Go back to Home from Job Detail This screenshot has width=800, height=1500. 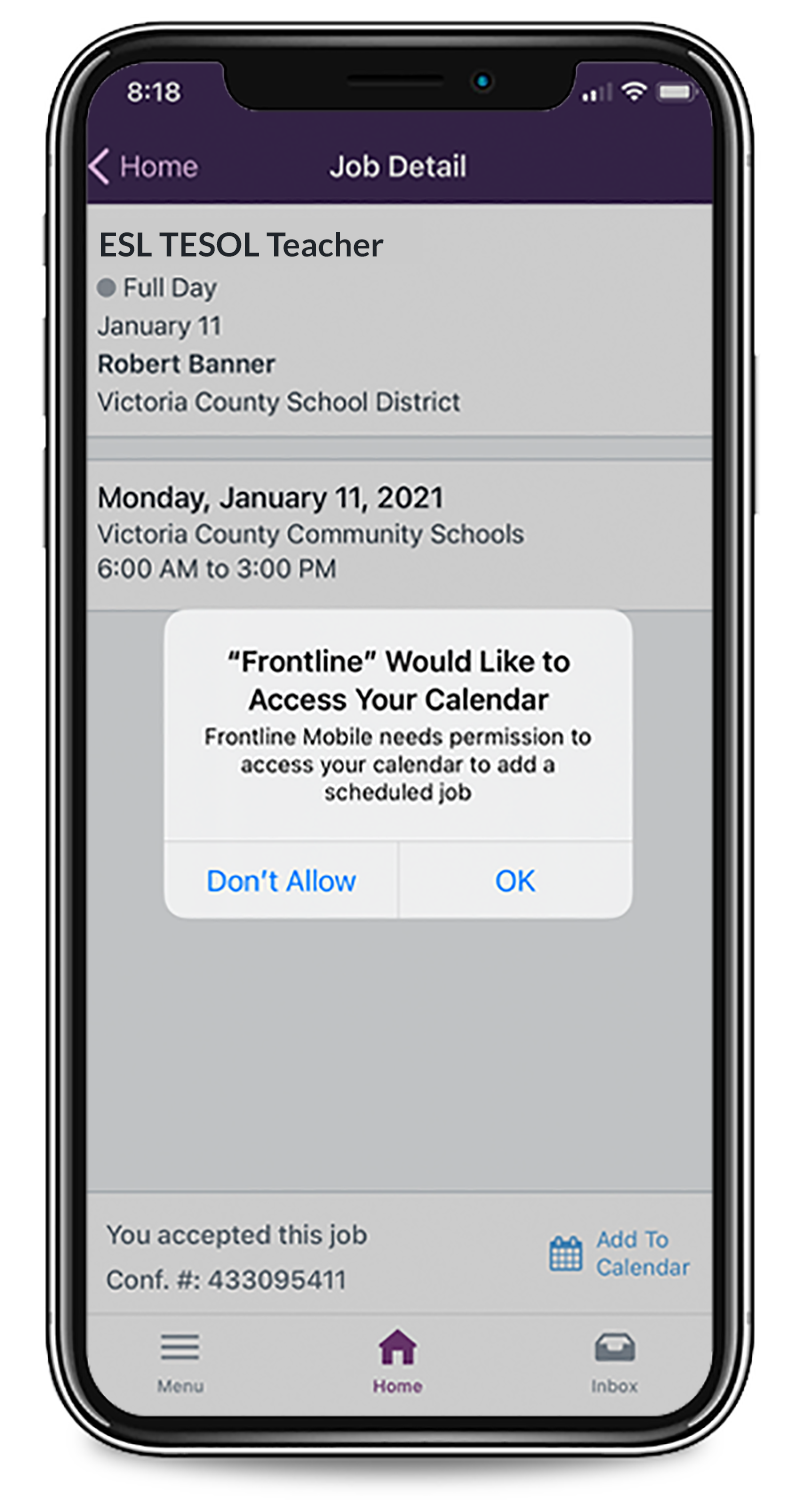[143, 166]
